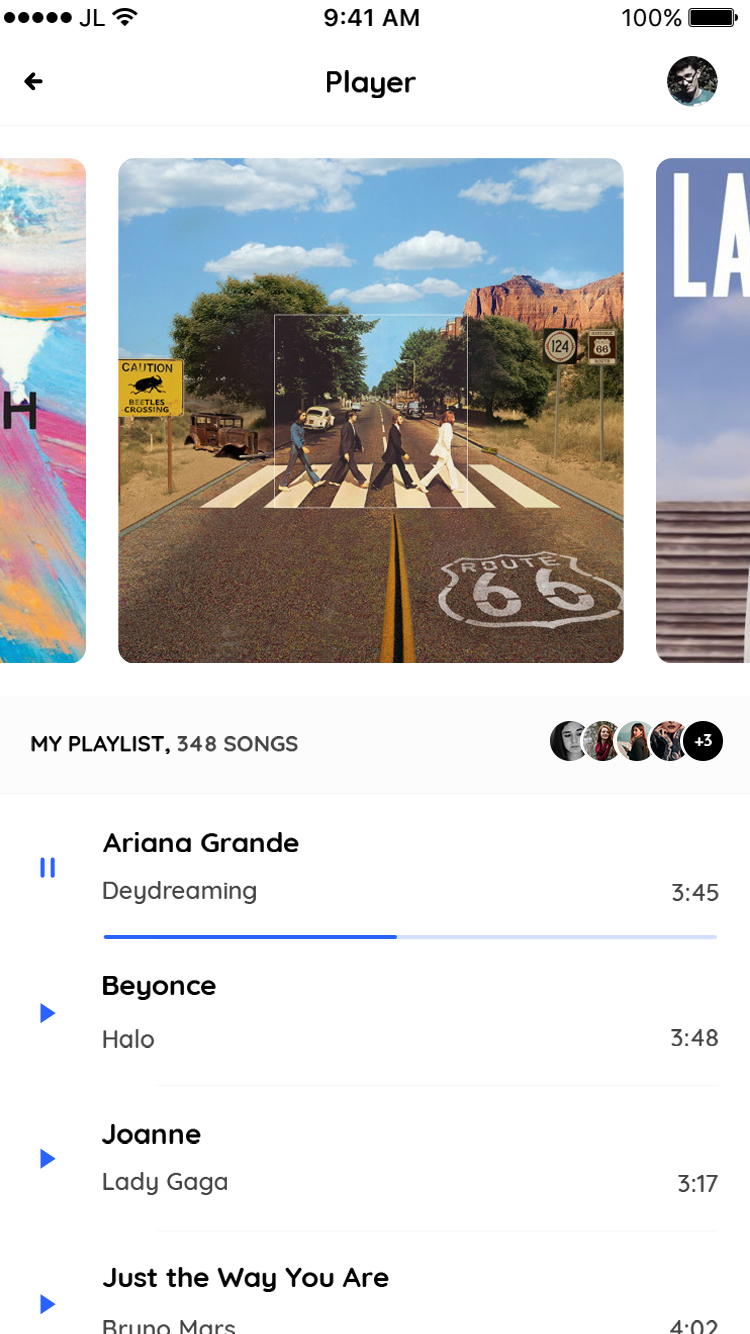750x1334 pixels.
Task: Go back using the arrow icon
Action: [x=34, y=82]
